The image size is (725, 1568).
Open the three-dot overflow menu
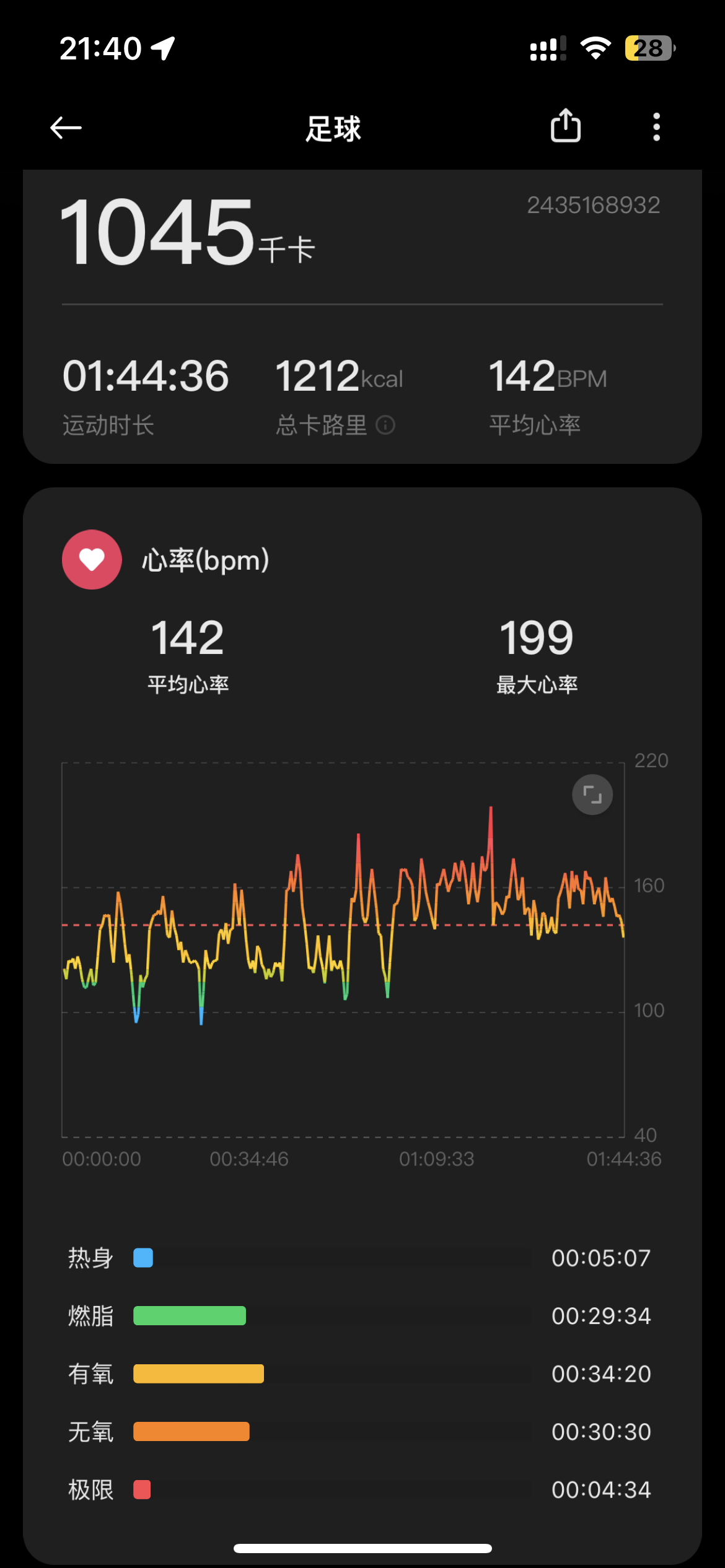click(x=656, y=127)
